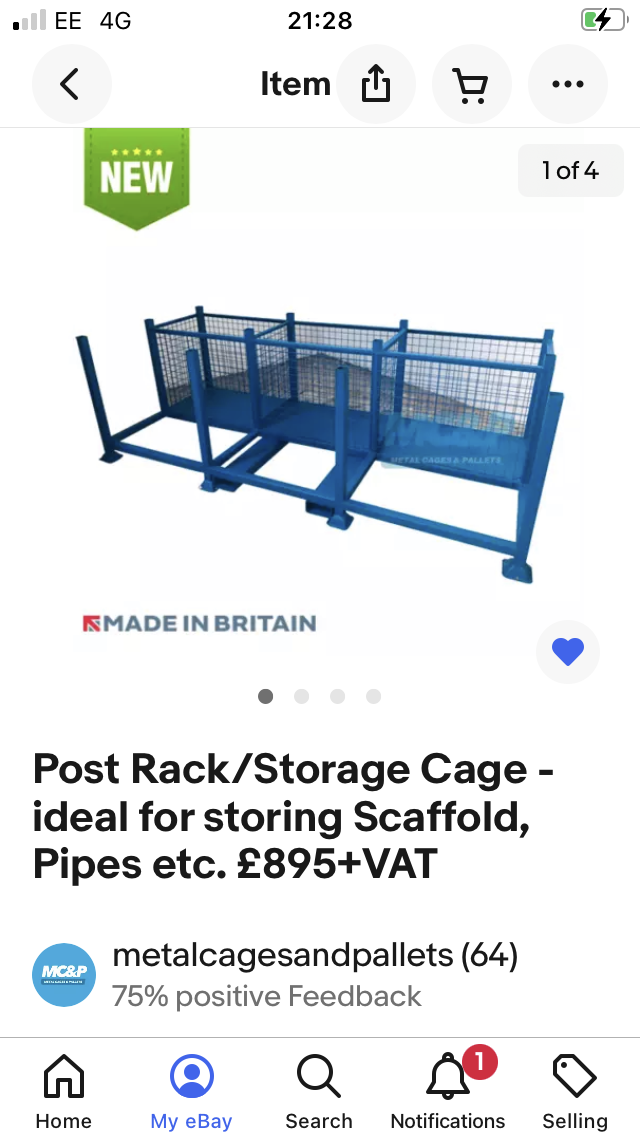Switch to the My eBay tab
The width and height of the screenshot is (640, 1136).
point(192,1092)
